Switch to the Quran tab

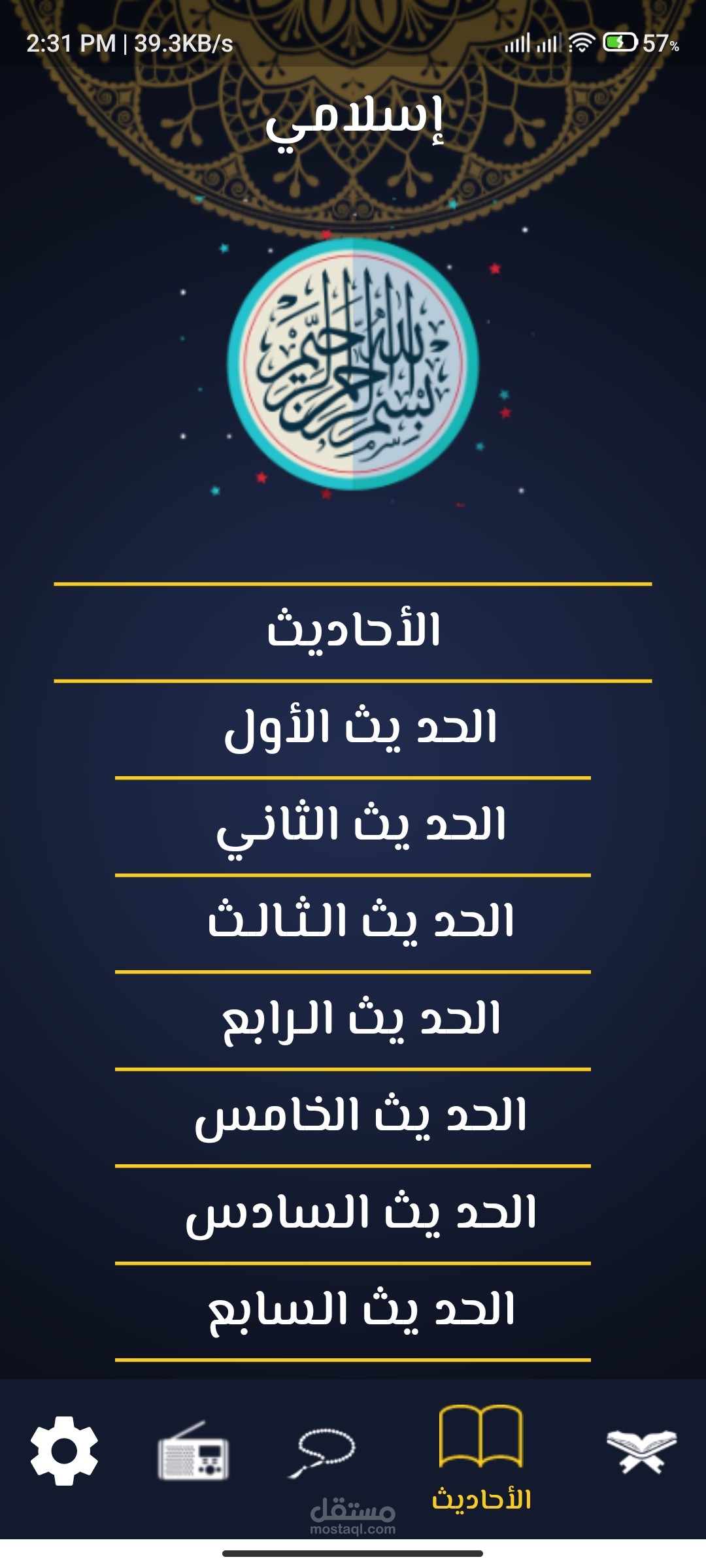(641, 1451)
